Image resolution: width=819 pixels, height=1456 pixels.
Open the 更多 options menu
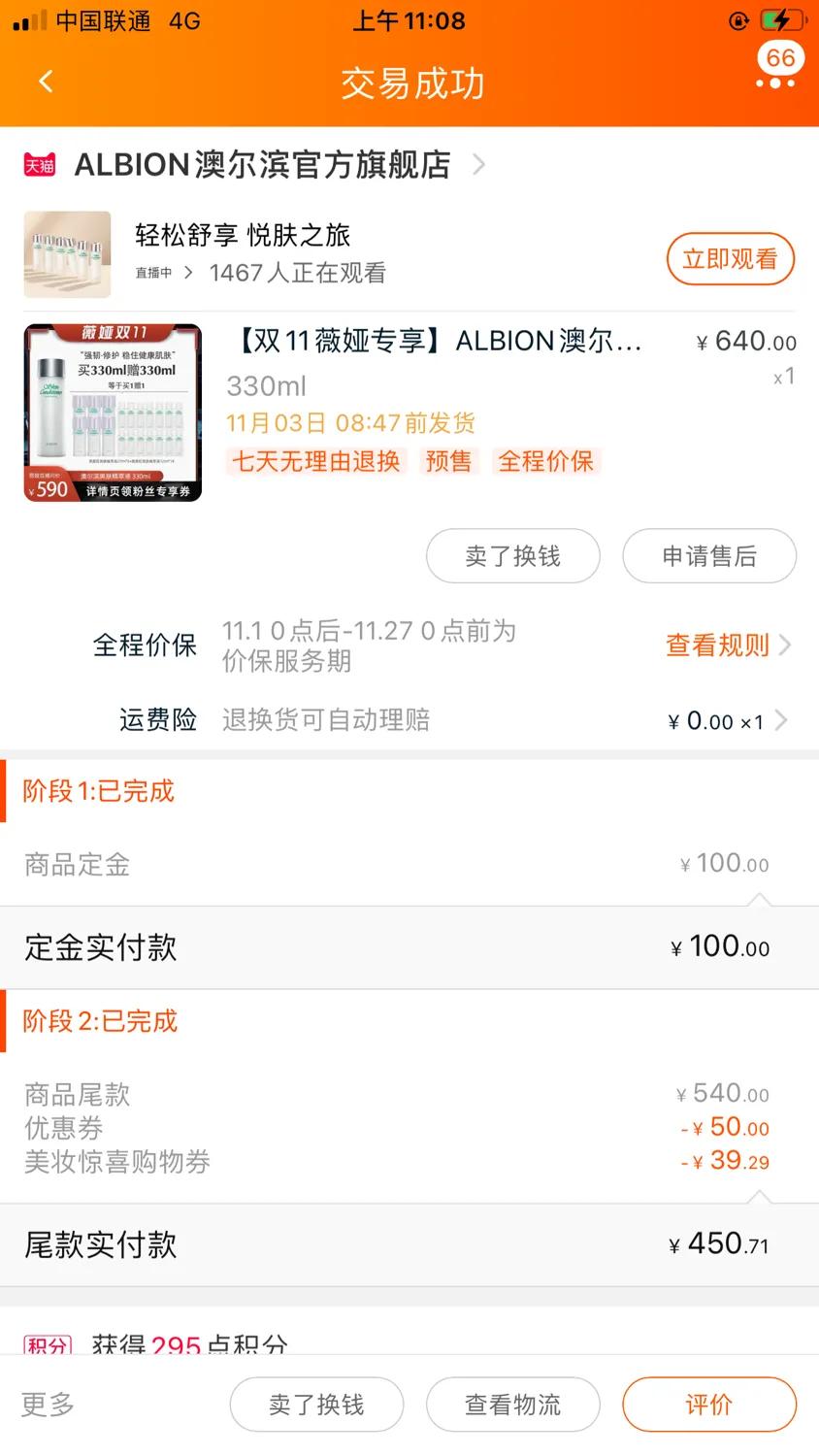pyautogui.click(x=47, y=1405)
